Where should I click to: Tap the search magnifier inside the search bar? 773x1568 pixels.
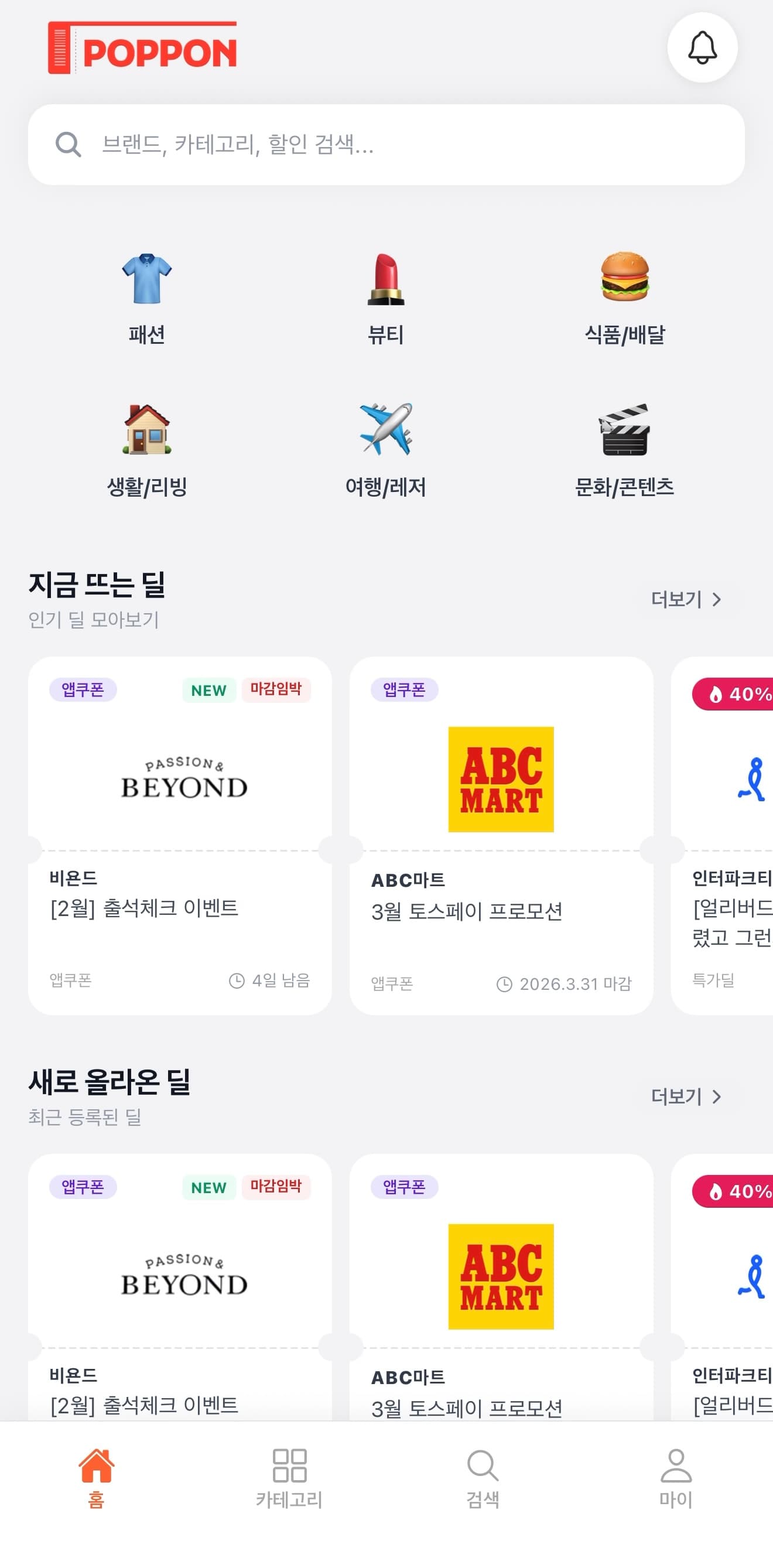[x=68, y=144]
